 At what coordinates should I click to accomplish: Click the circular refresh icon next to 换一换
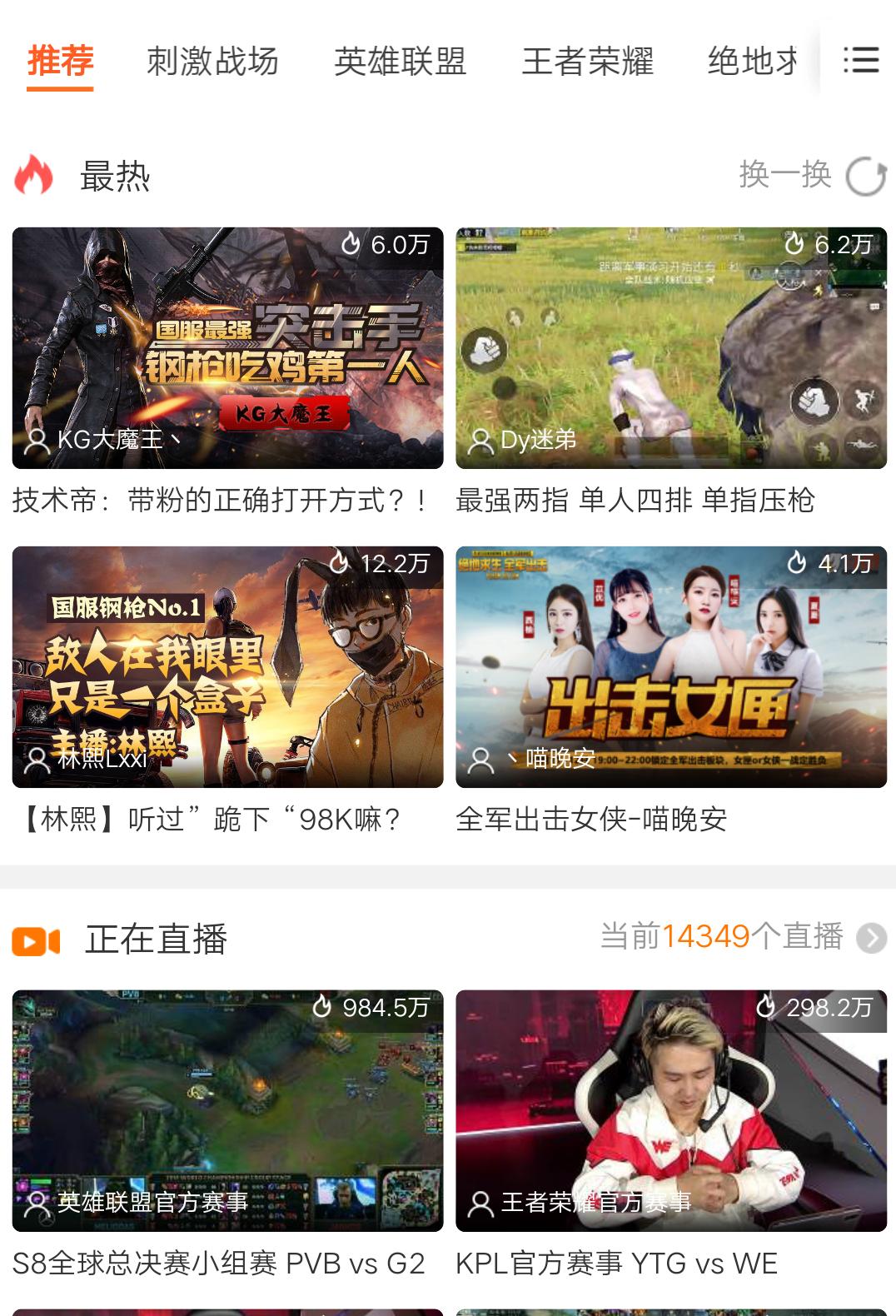point(864,177)
